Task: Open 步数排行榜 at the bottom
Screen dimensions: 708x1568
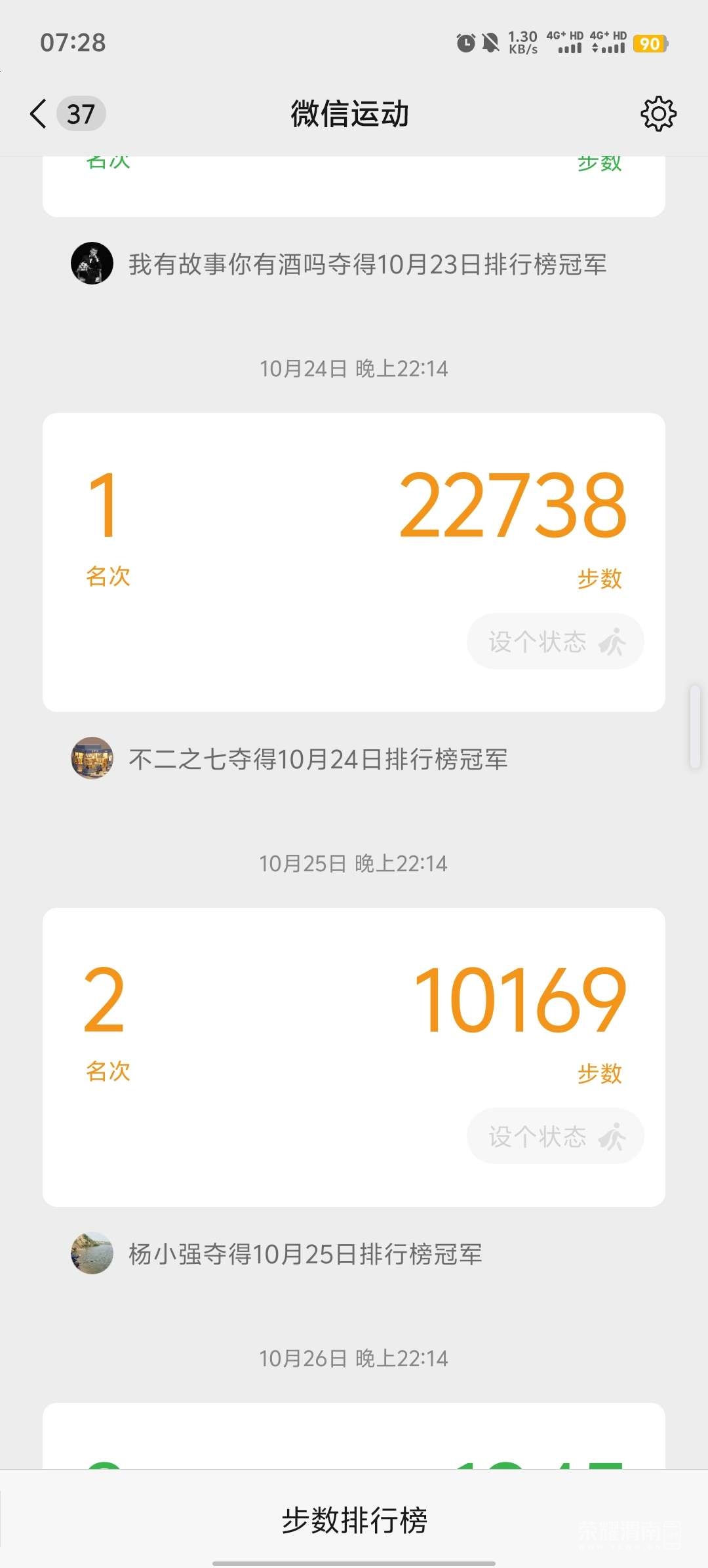Action: [354, 1519]
